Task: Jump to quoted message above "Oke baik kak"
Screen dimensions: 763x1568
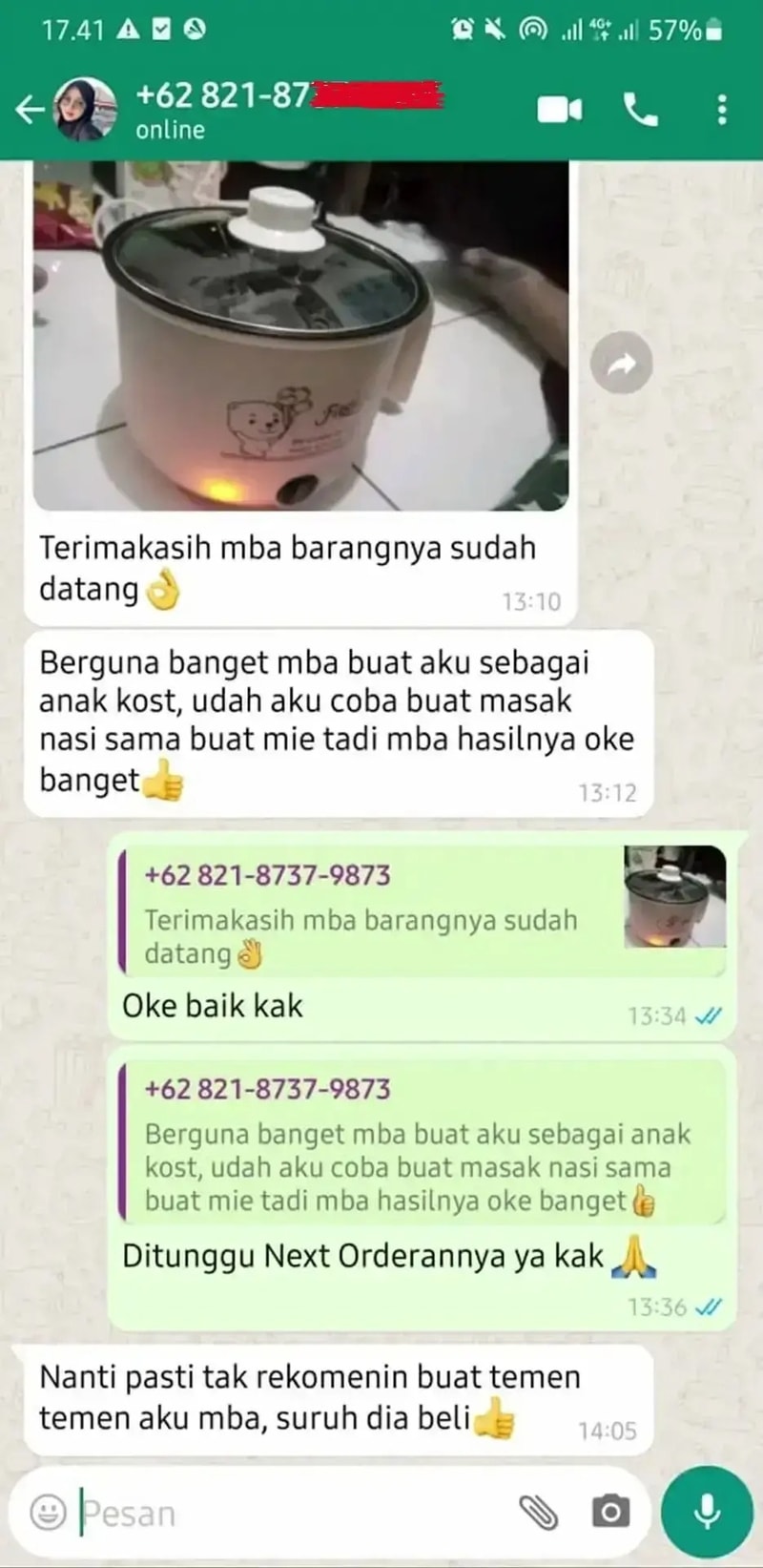Action: pos(420,911)
